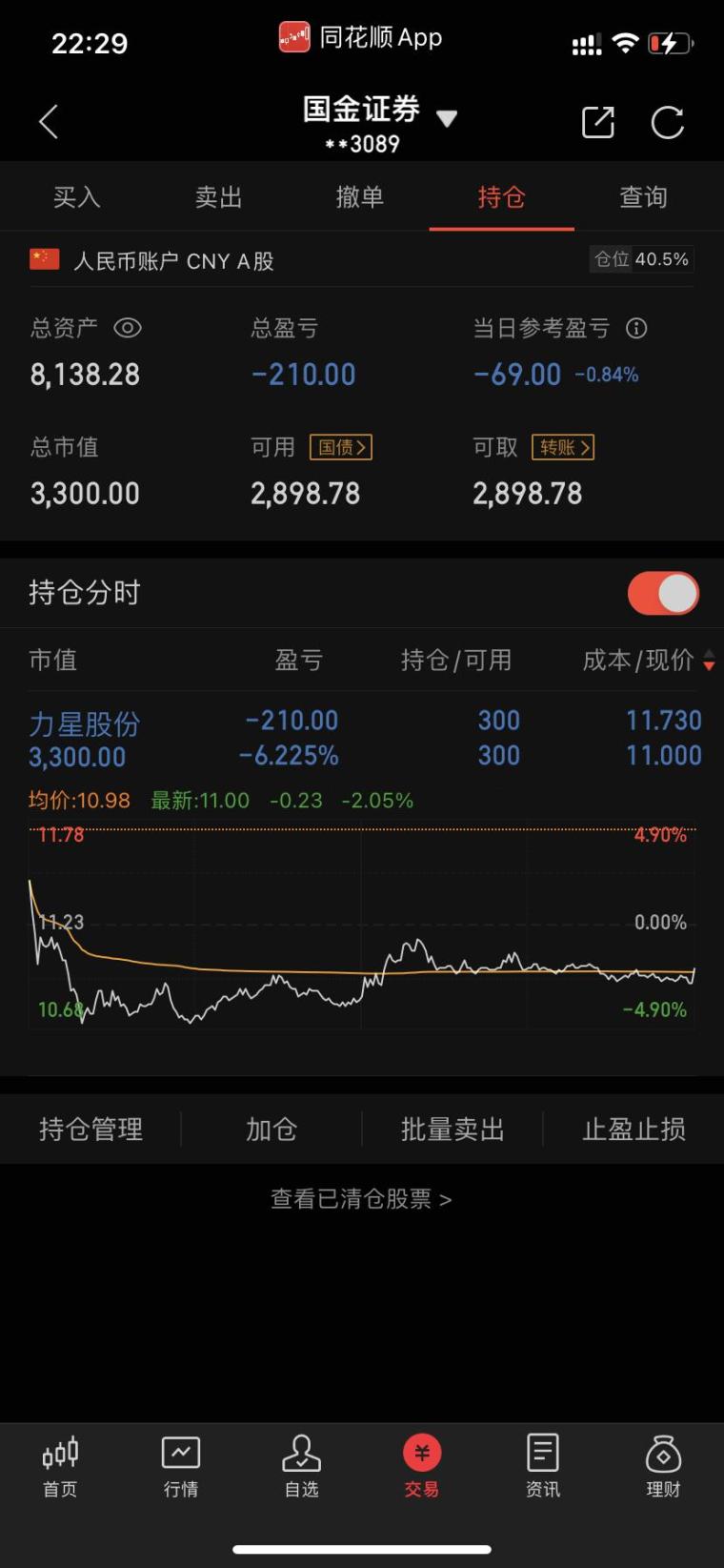Choose 批量卖出
This screenshot has width=724, height=1568.
coord(452,1130)
